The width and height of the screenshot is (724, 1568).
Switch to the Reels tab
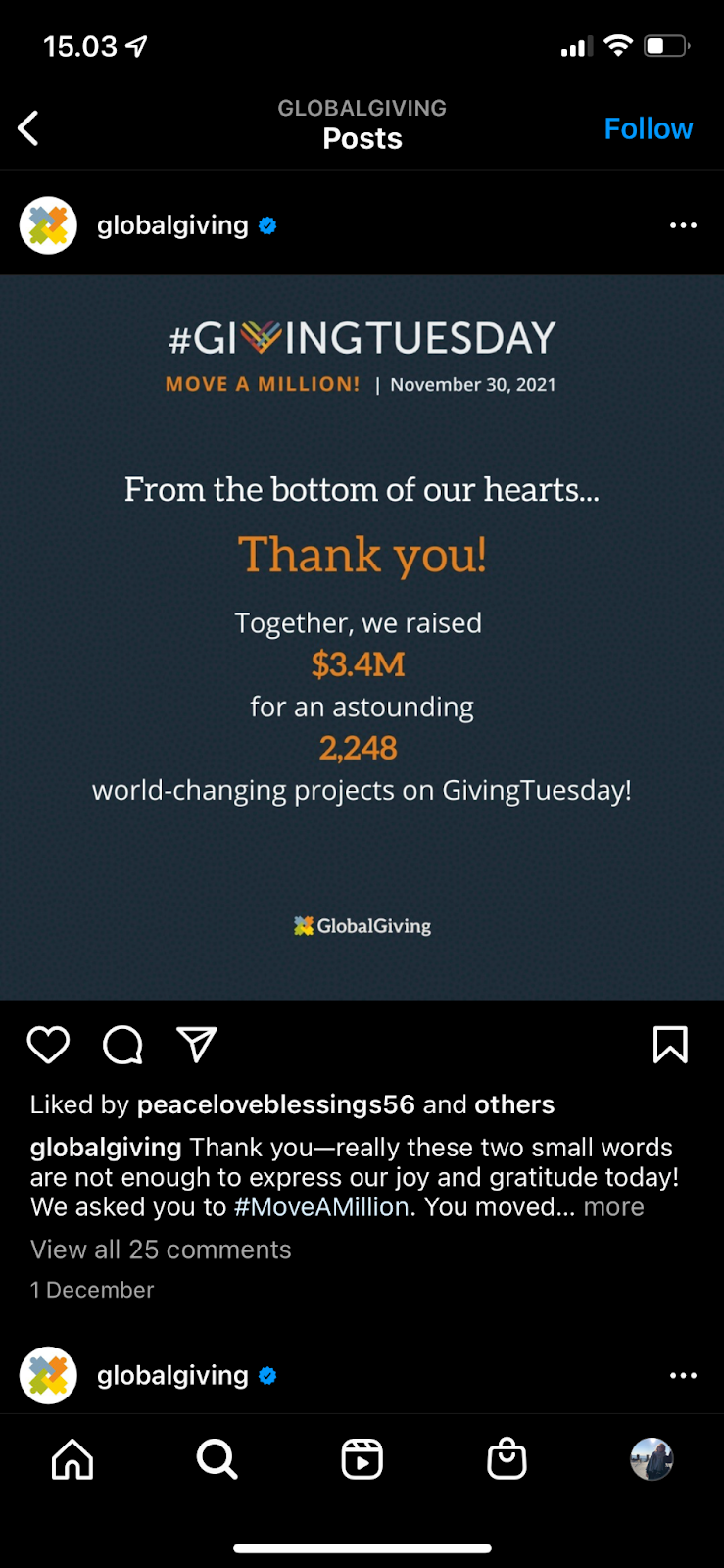(x=362, y=1459)
